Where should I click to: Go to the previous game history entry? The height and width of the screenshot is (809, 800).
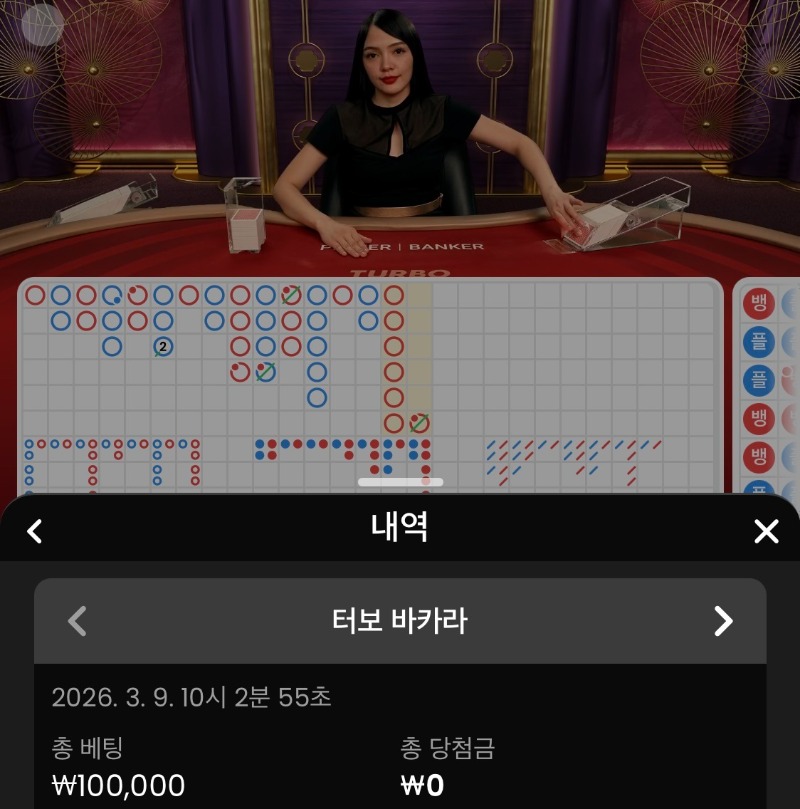point(77,621)
